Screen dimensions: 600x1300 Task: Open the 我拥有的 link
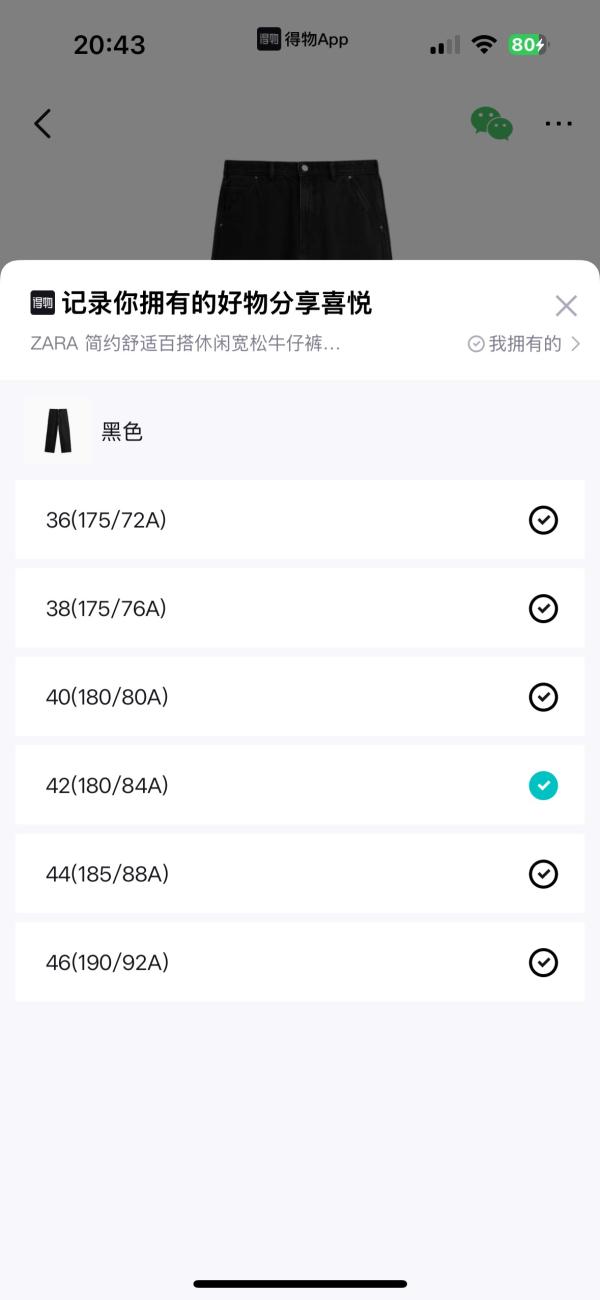(x=524, y=344)
